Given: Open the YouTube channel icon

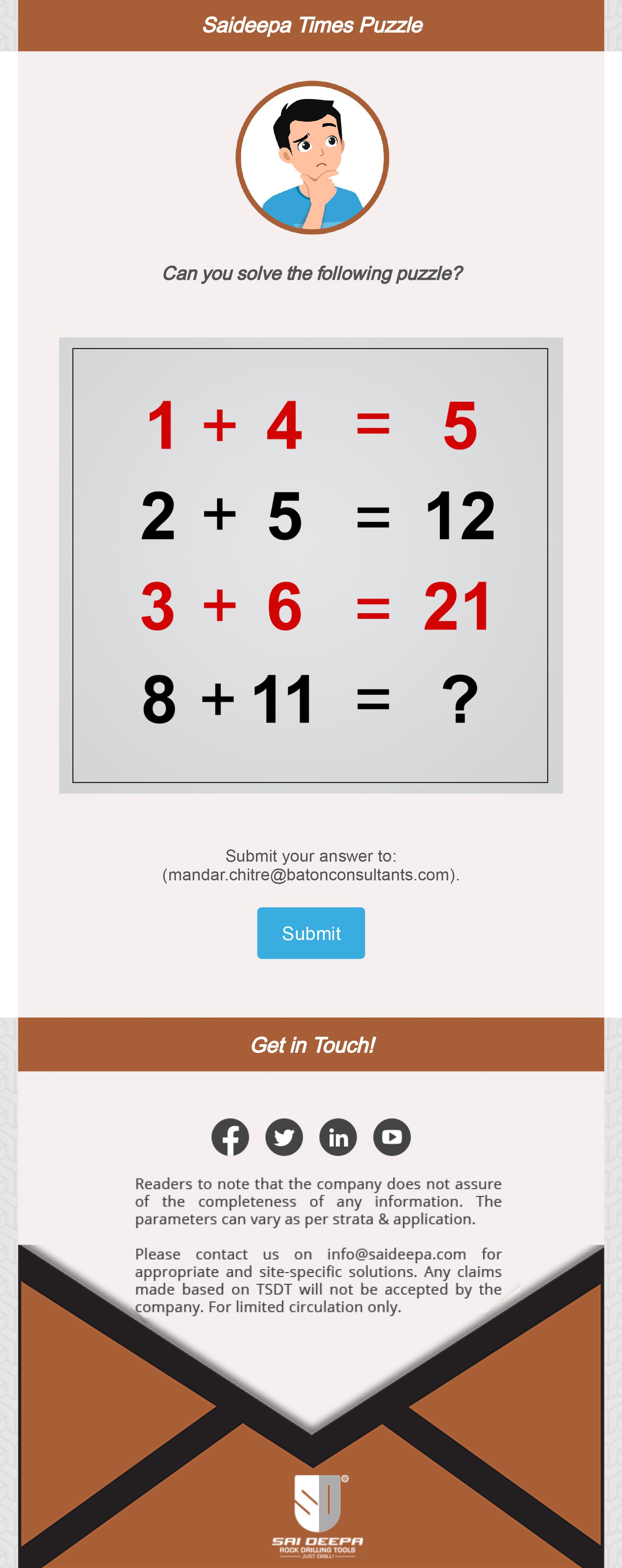Looking at the screenshot, I should tap(392, 1136).
